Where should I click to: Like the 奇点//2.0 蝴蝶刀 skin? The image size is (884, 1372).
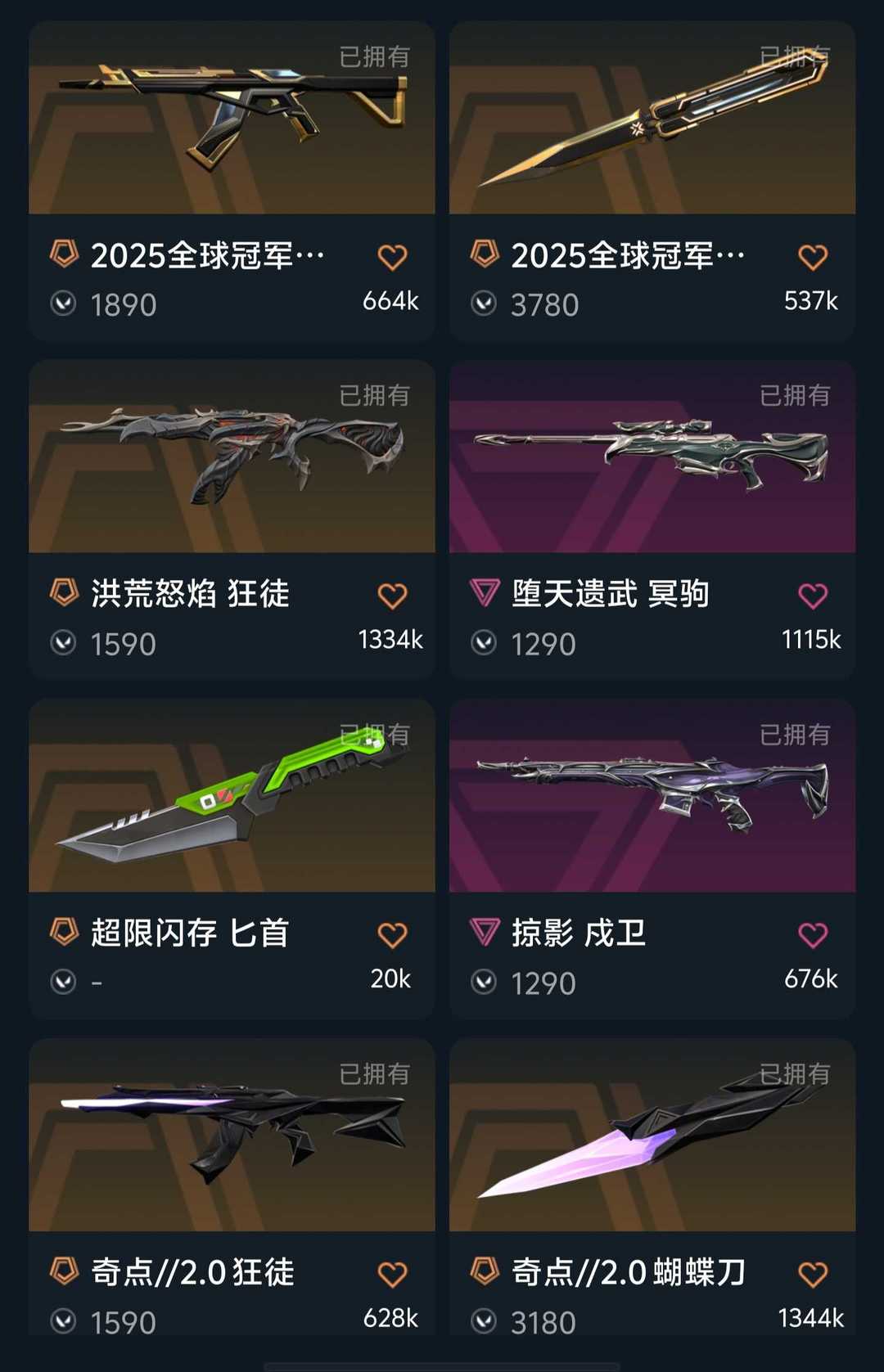(813, 1275)
